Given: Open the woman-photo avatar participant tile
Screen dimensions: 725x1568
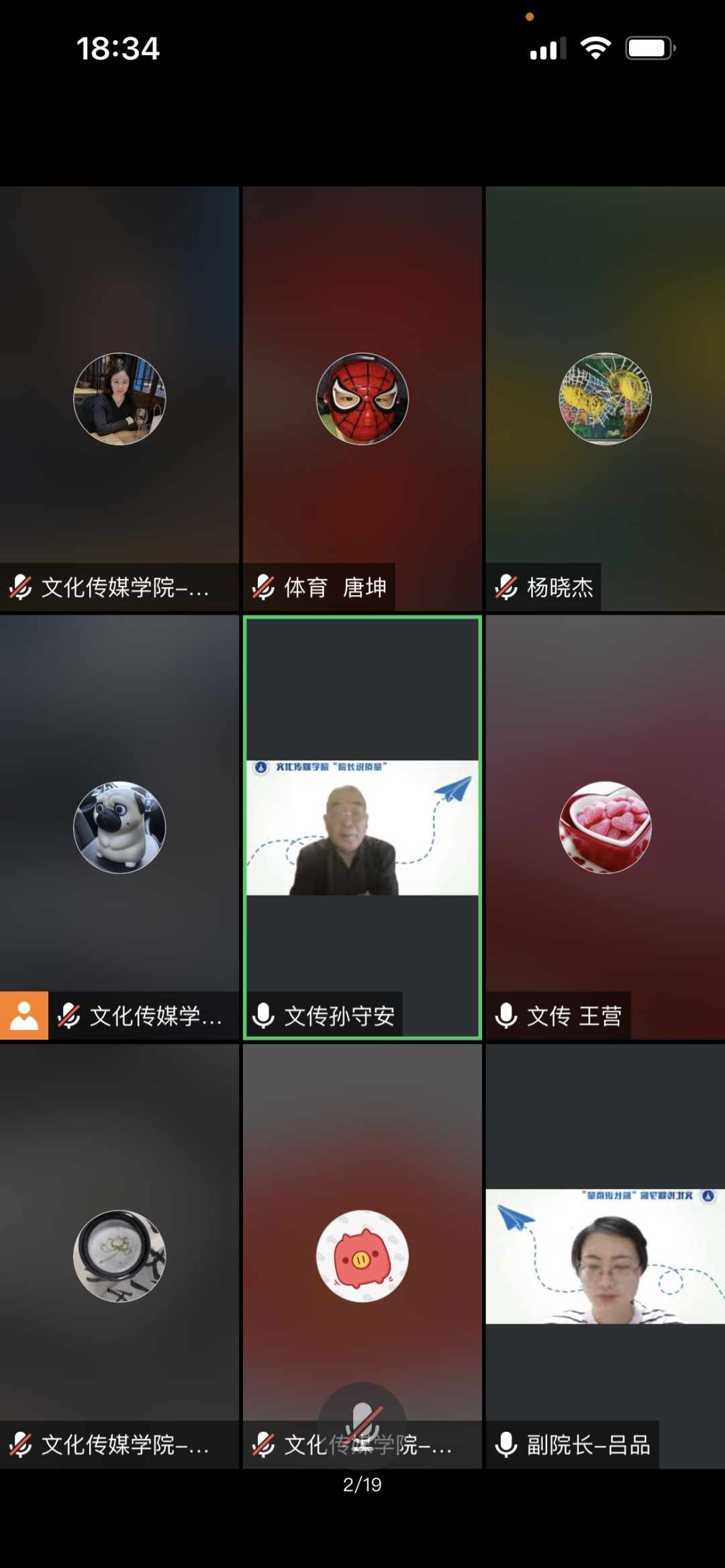Looking at the screenshot, I should (x=119, y=399).
